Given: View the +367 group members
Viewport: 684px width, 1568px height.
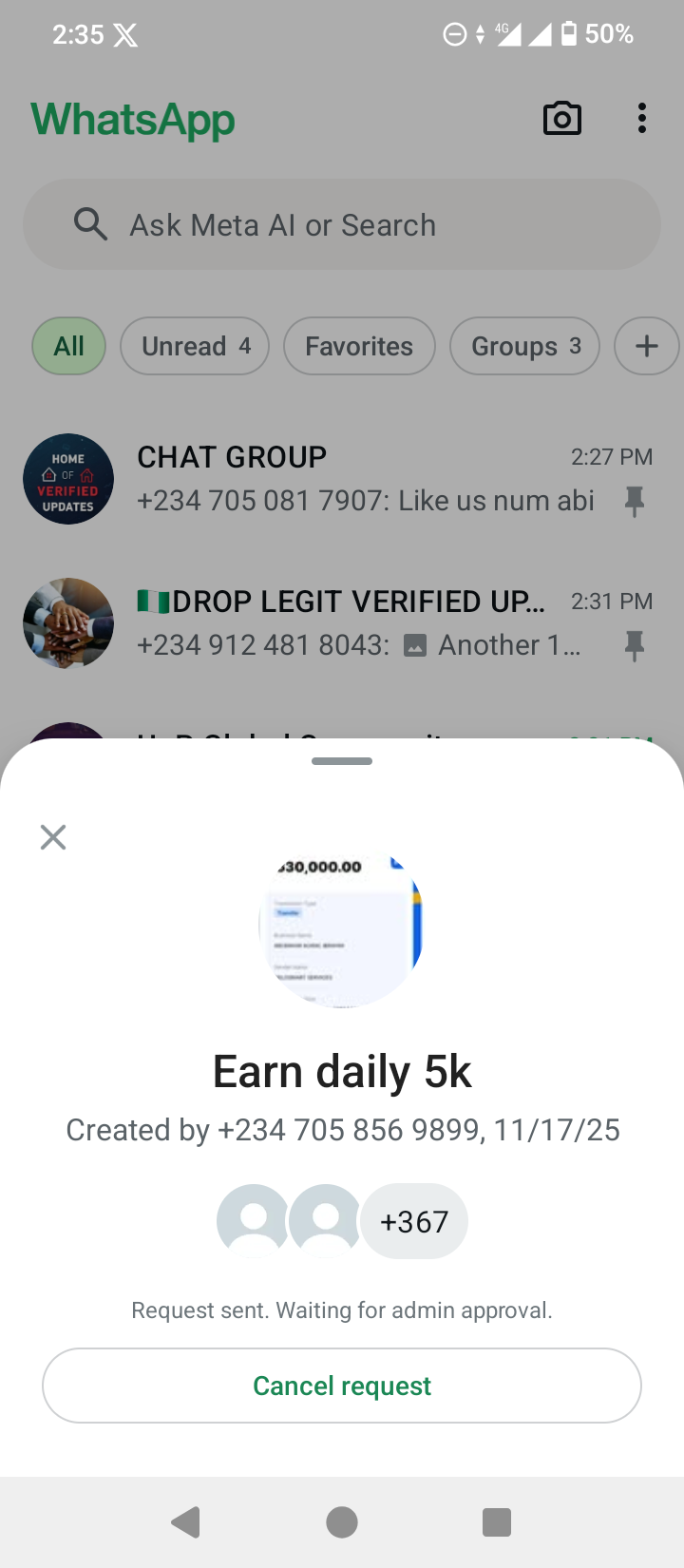Looking at the screenshot, I should point(414,1221).
